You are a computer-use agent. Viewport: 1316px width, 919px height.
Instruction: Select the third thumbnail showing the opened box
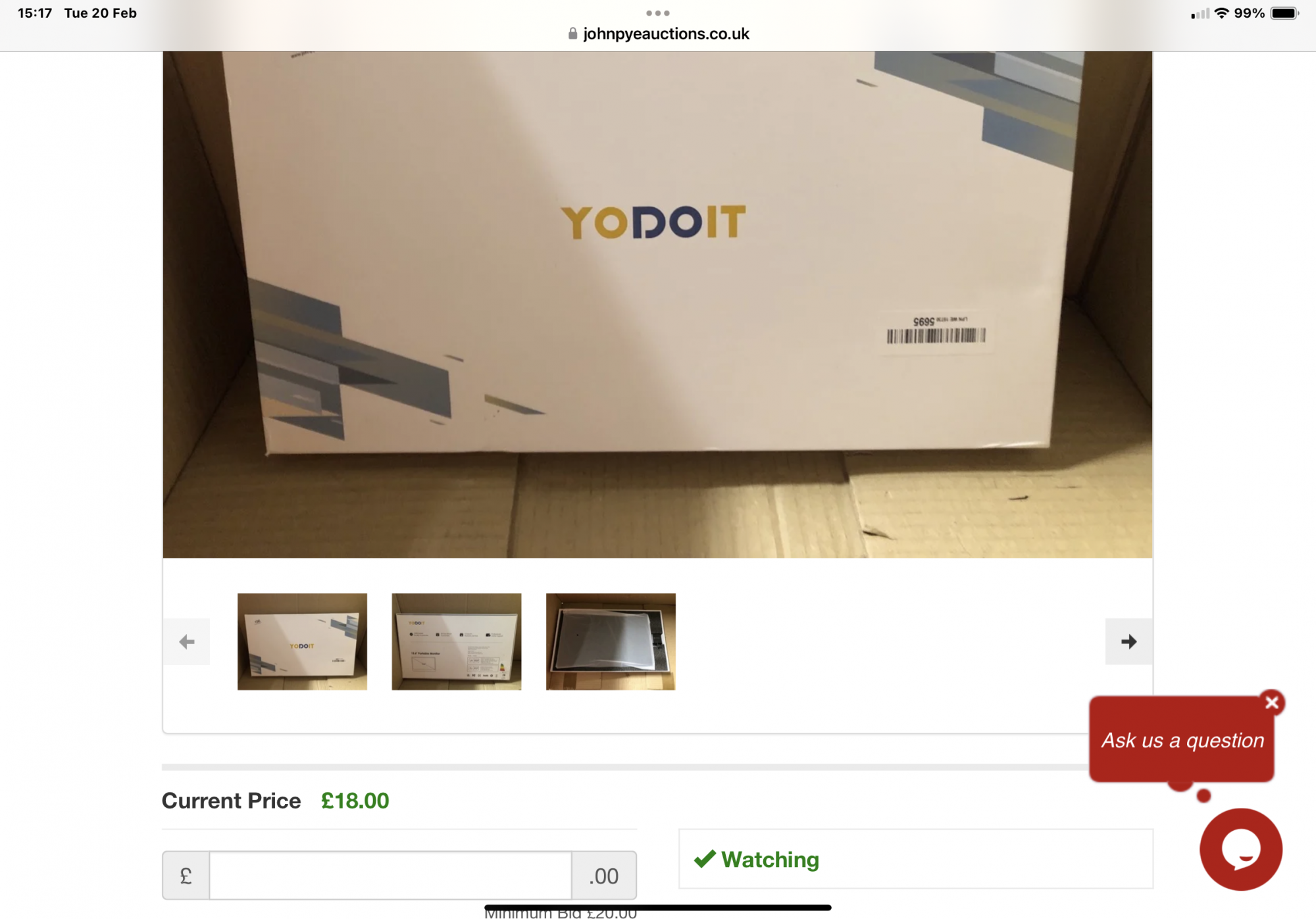pyautogui.click(x=611, y=641)
